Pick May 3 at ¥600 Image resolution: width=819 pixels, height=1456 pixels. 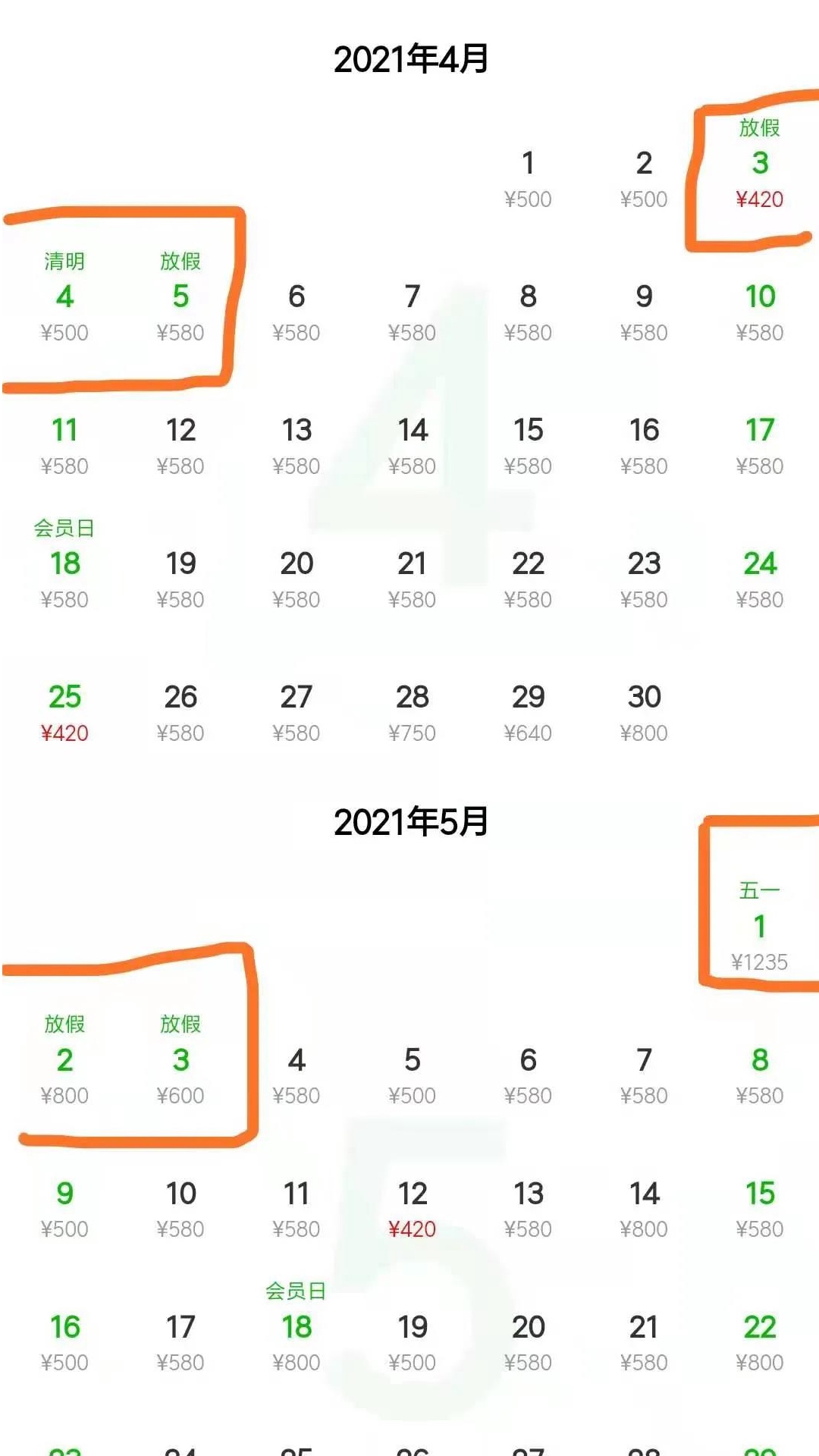coord(180,1060)
